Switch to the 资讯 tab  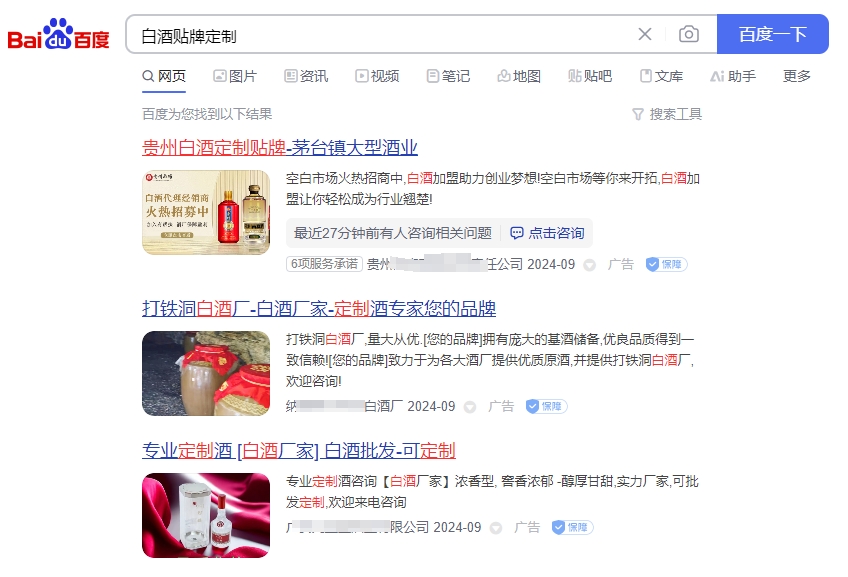pyautogui.click(x=305, y=76)
